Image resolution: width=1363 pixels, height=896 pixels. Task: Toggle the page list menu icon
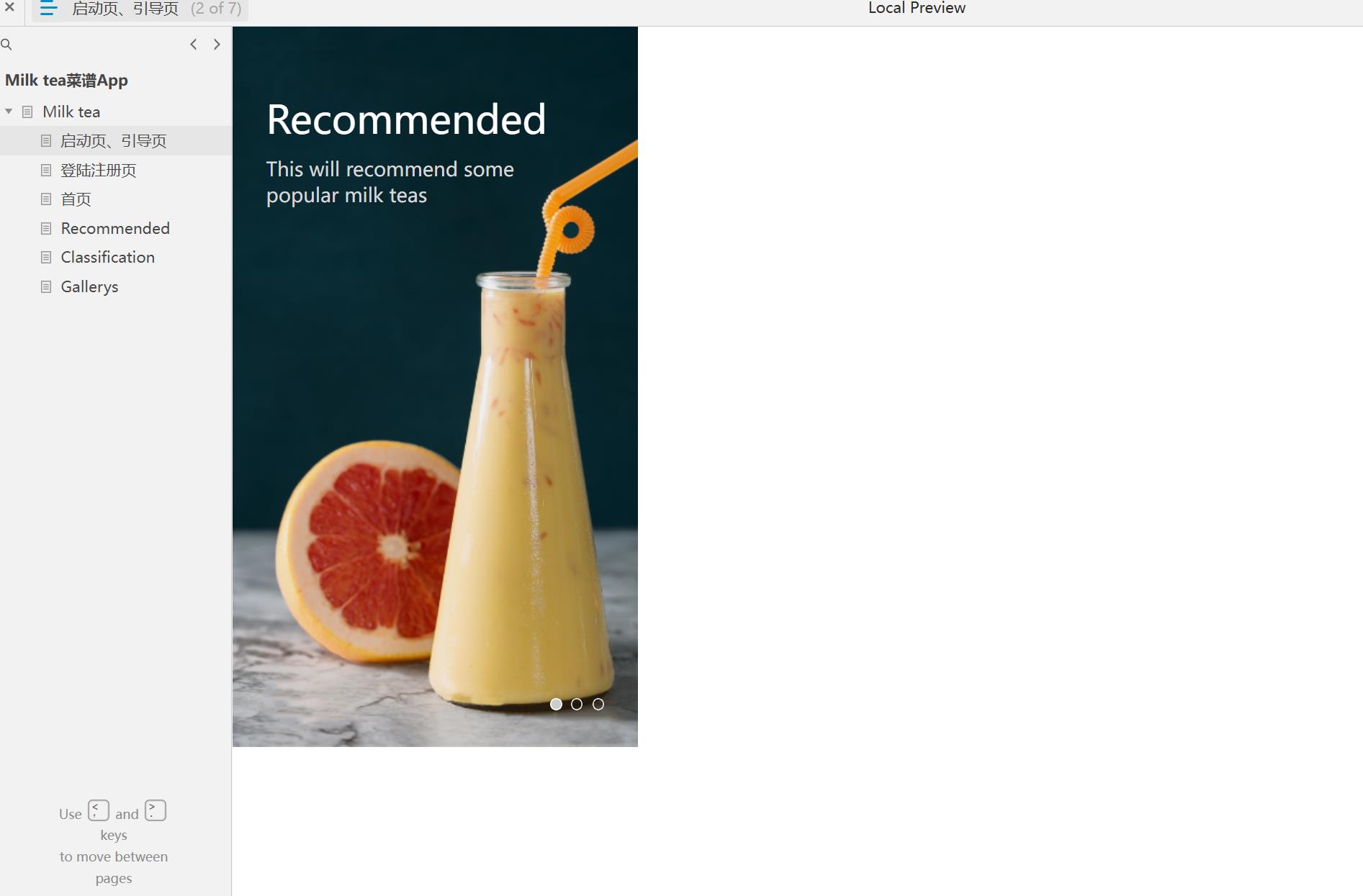(x=48, y=9)
